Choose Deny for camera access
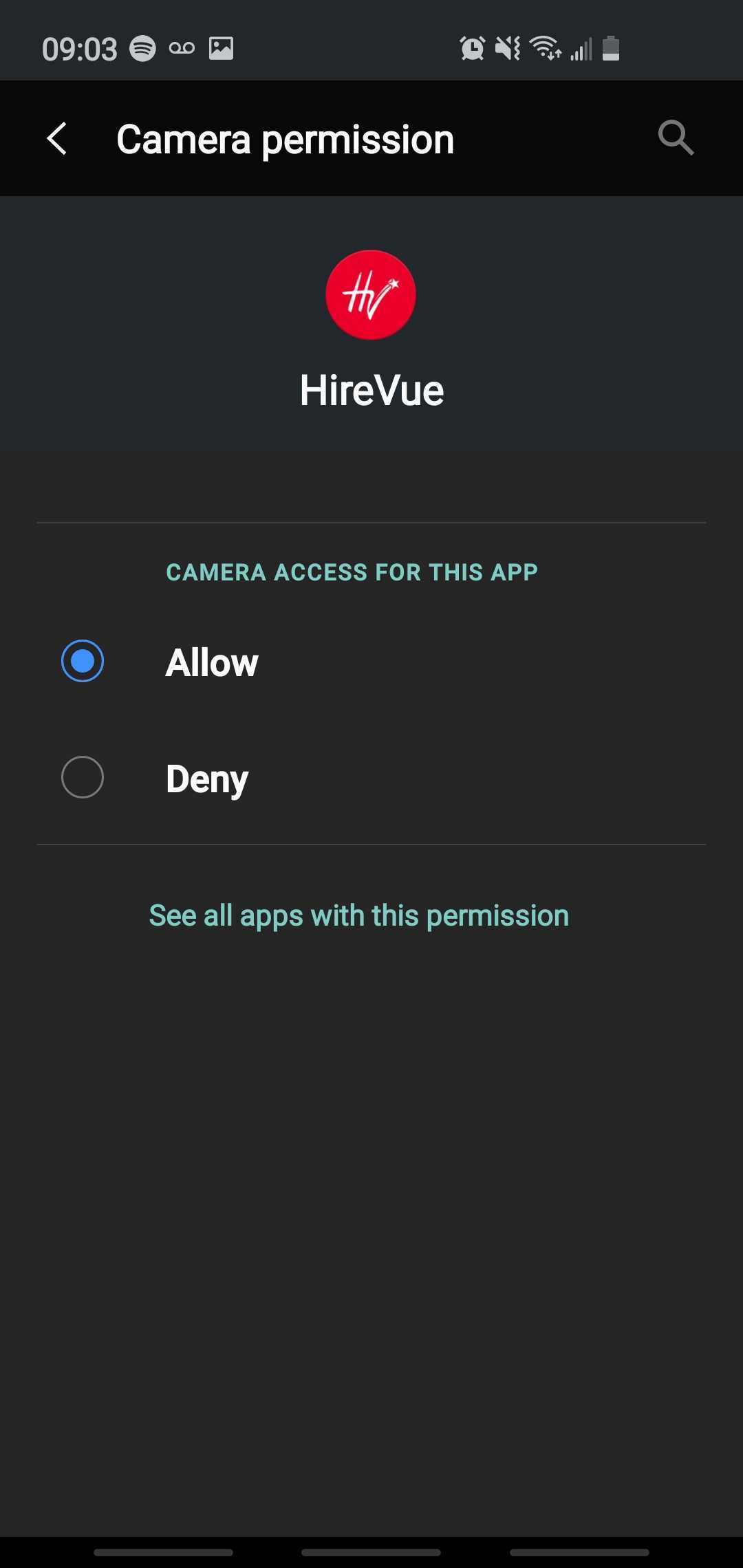Image resolution: width=743 pixels, height=1568 pixels. [83, 778]
